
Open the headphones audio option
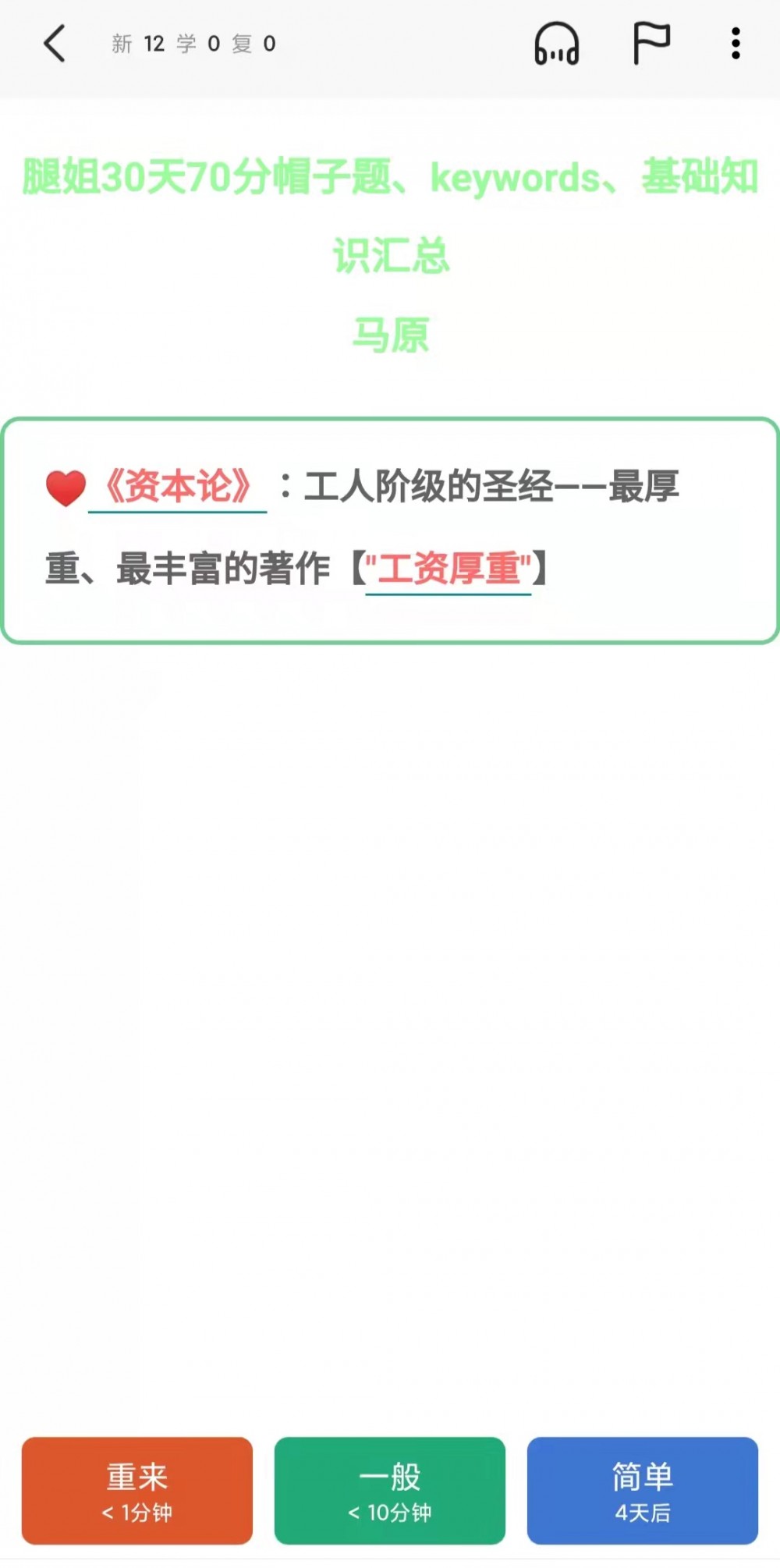coord(556,44)
